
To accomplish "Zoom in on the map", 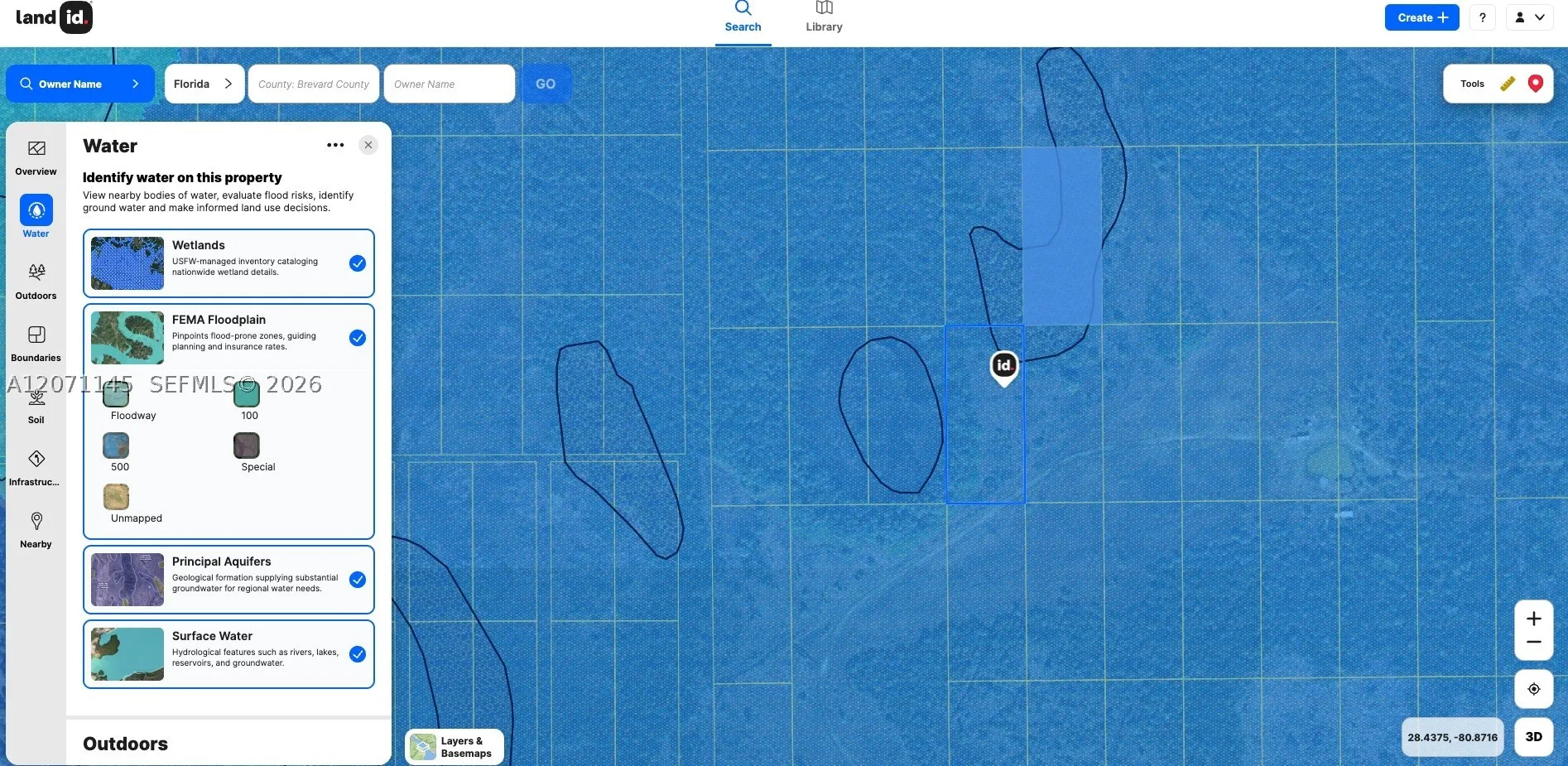I will (x=1533, y=619).
